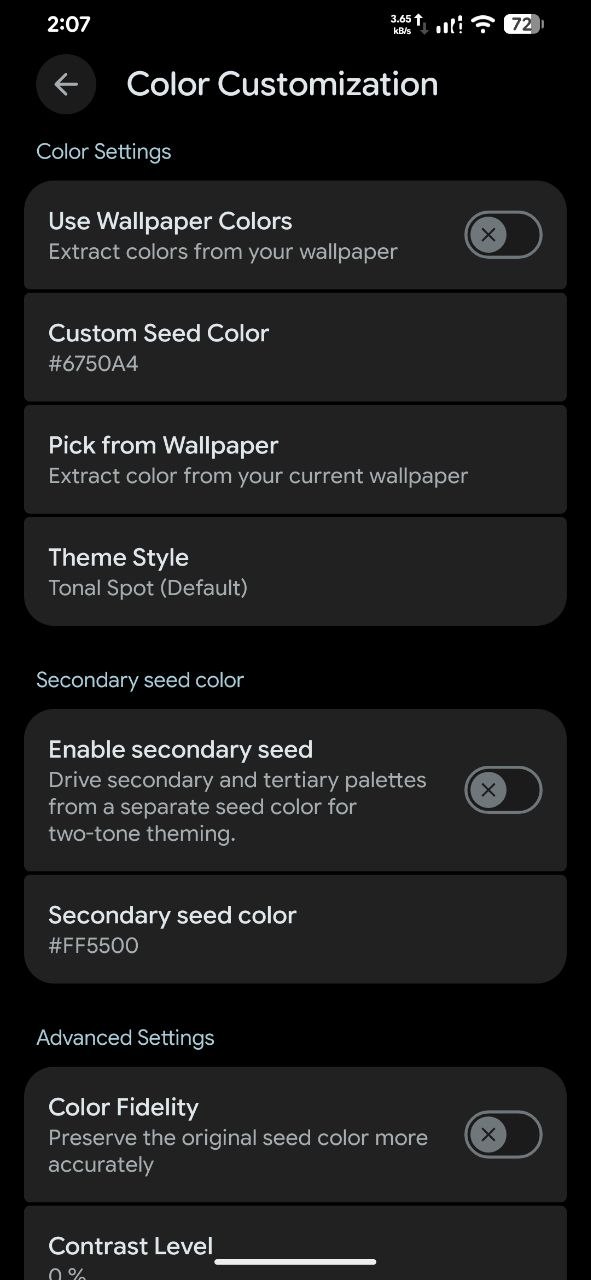Viewport: 591px width, 1280px height.
Task: Open Secondary seed color setting
Action: (295, 929)
